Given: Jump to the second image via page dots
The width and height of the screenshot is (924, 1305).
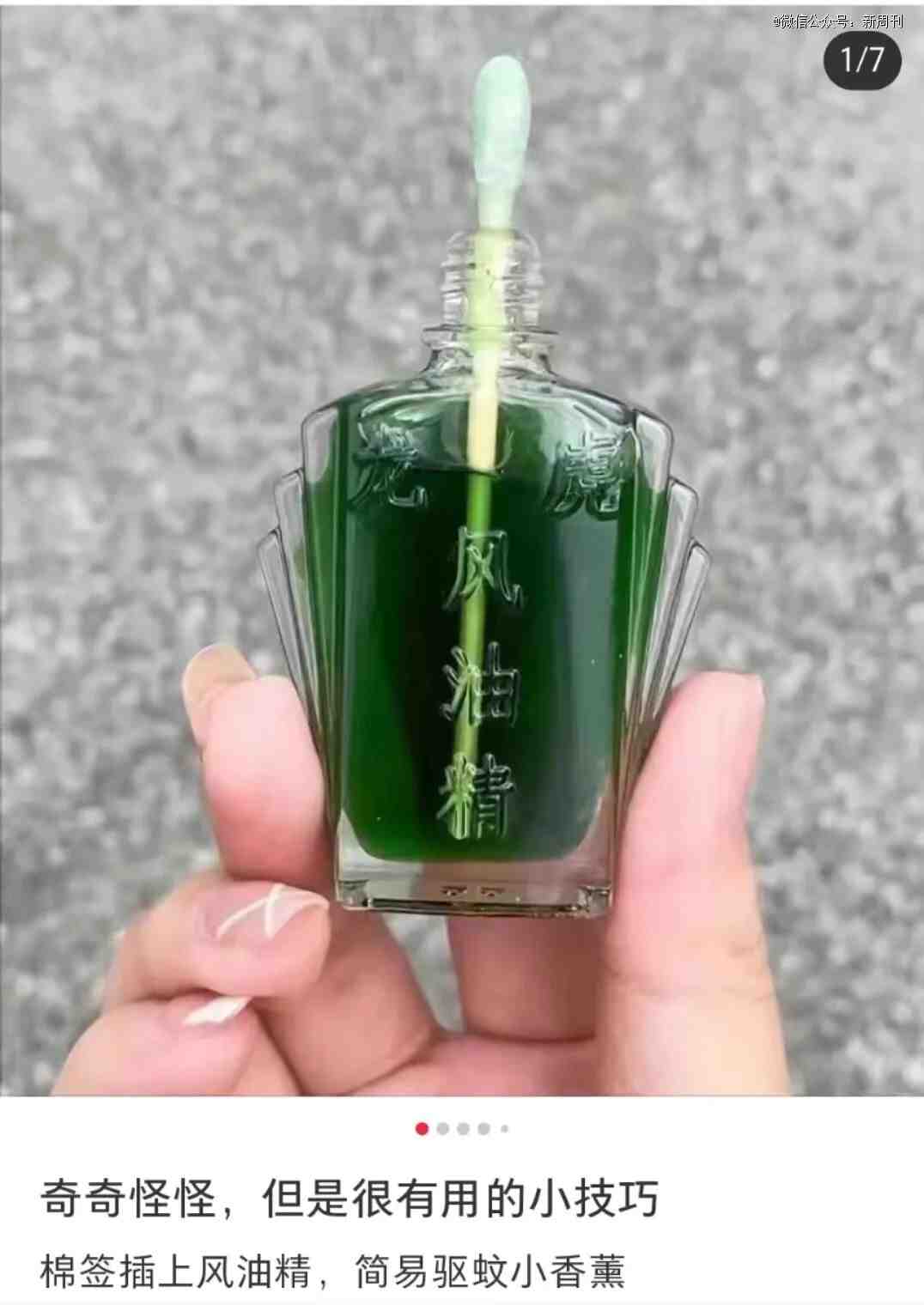Looking at the screenshot, I should (x=443, y=1128).
